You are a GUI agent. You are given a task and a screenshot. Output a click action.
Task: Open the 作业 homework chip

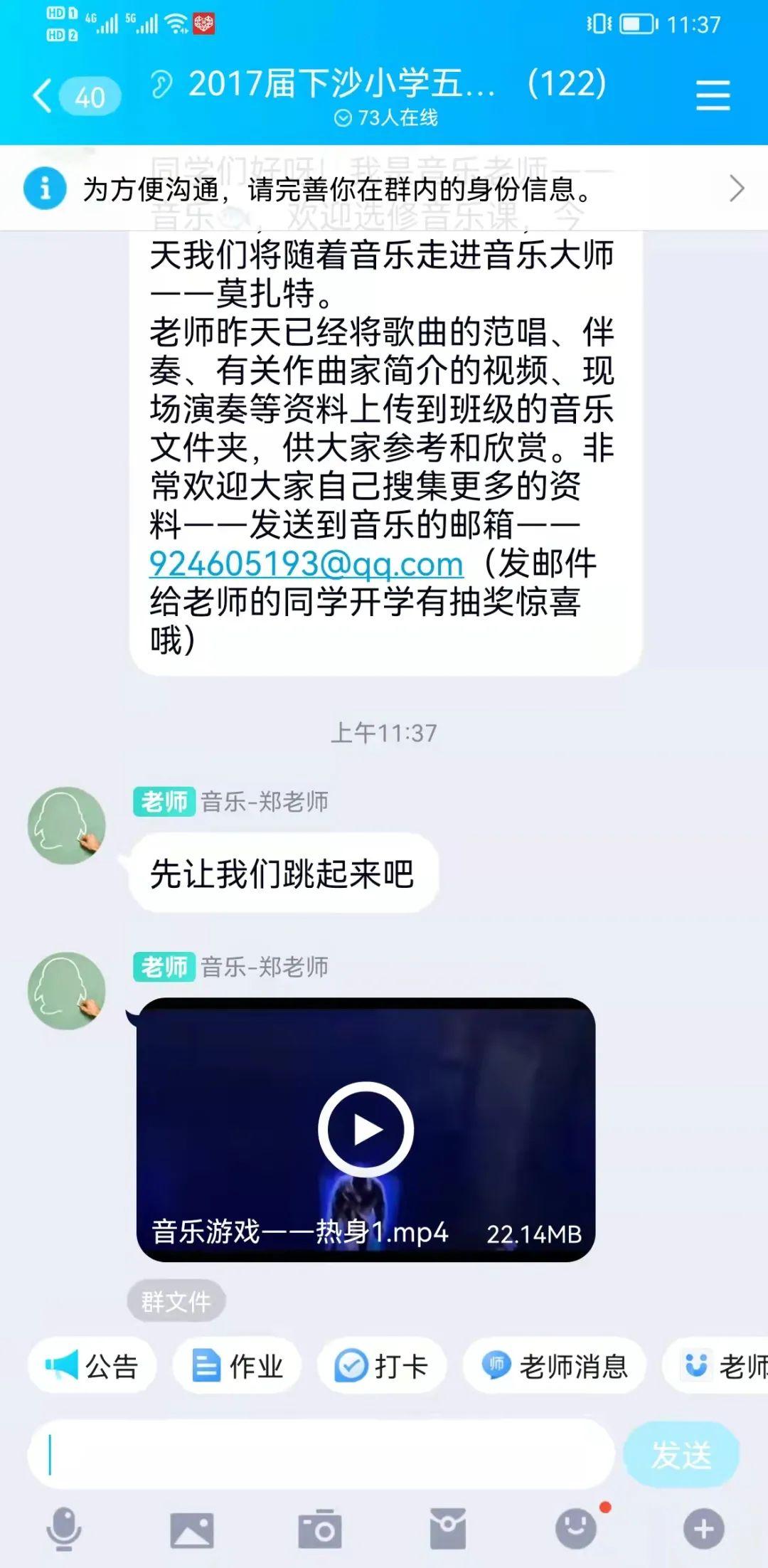[238, 1366]
